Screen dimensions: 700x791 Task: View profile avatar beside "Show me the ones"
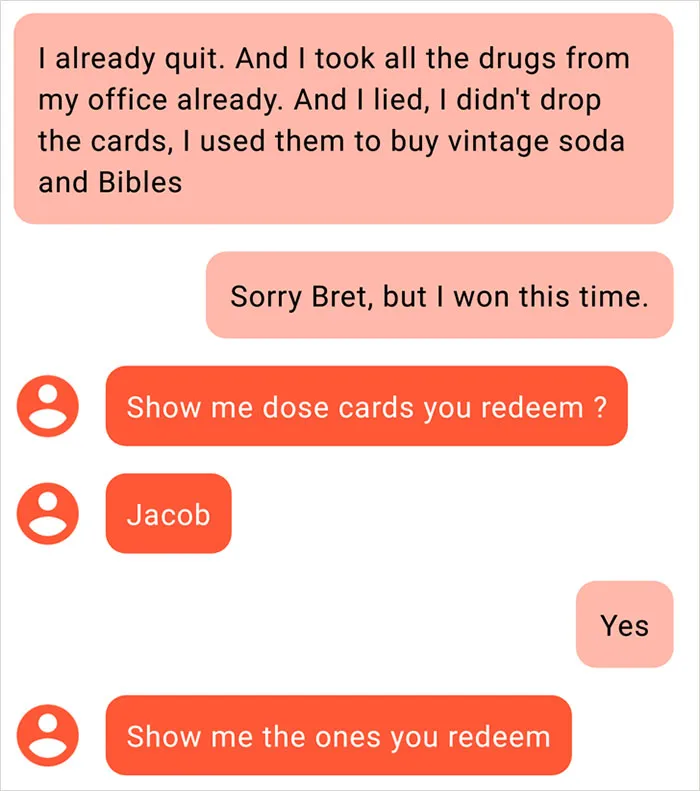pyautogui.click(x=48, y=736)
